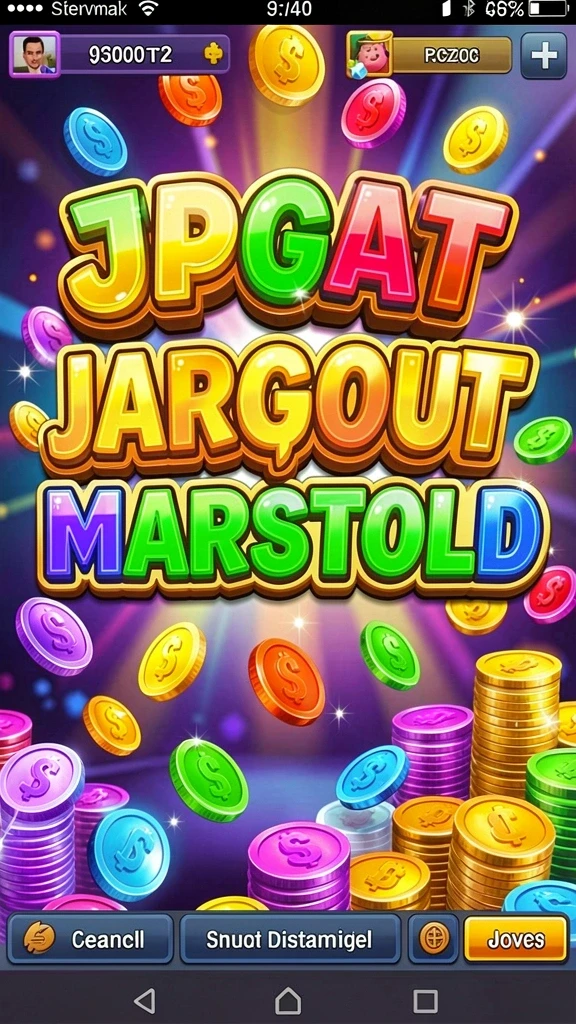The image size is (576, 1024).
Task: Go back with the system back button
Action: 144,1000
